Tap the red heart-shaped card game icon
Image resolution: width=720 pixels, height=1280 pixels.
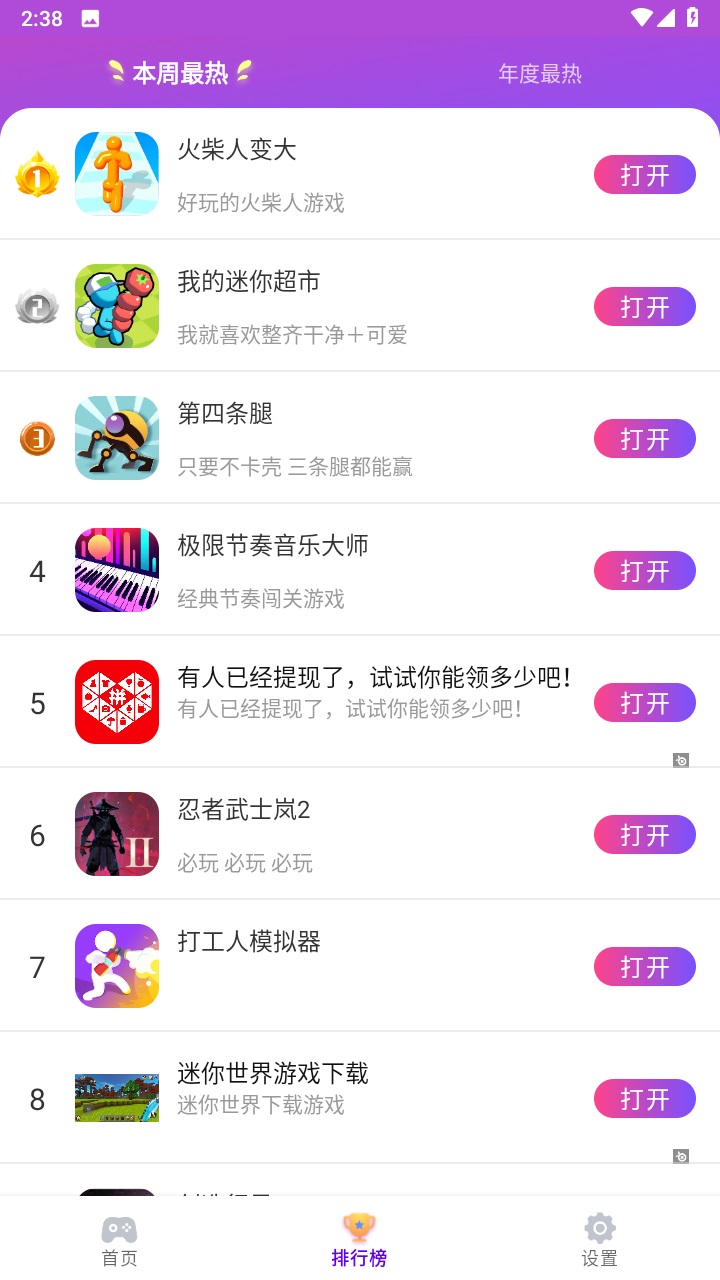coord(116,702)
